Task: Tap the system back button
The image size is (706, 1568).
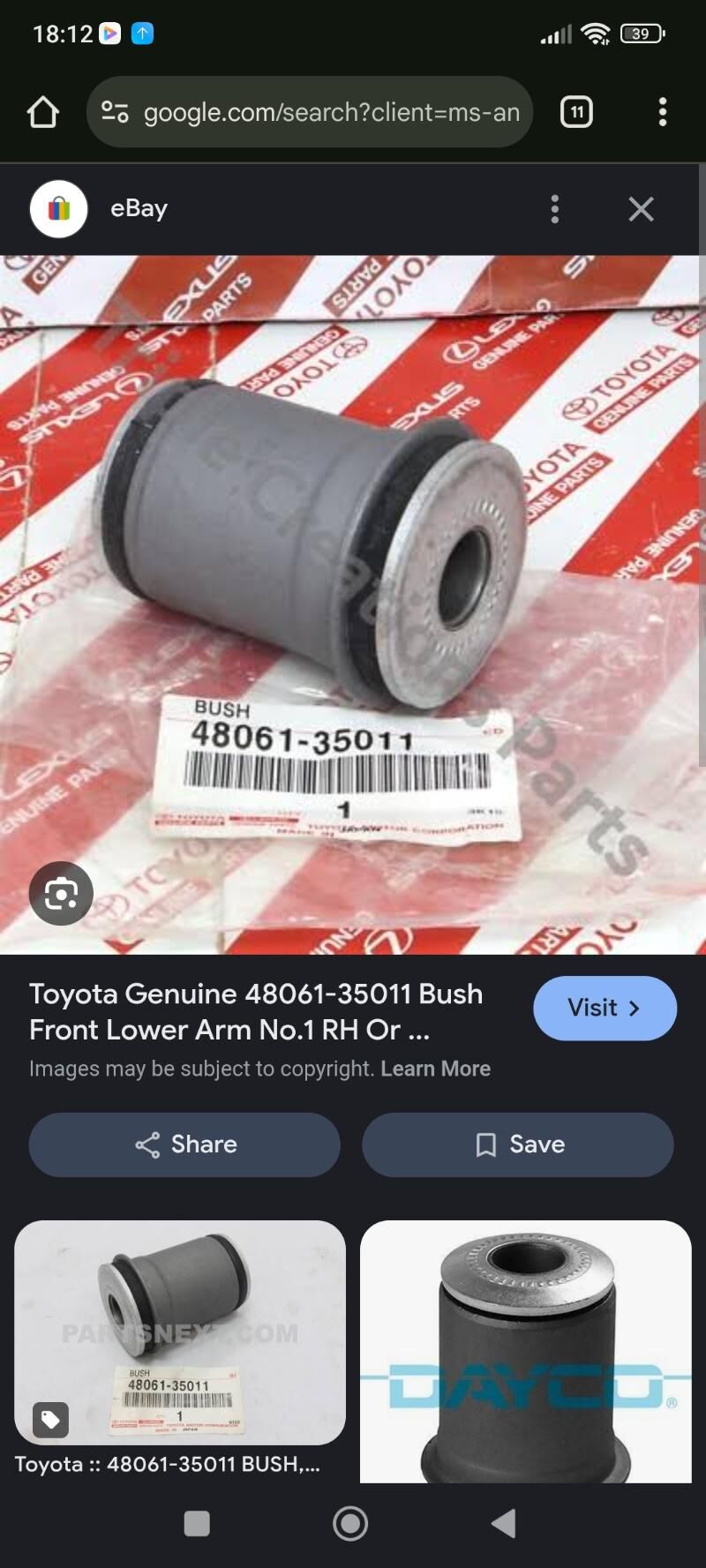Action: (x=504, y=1524)
